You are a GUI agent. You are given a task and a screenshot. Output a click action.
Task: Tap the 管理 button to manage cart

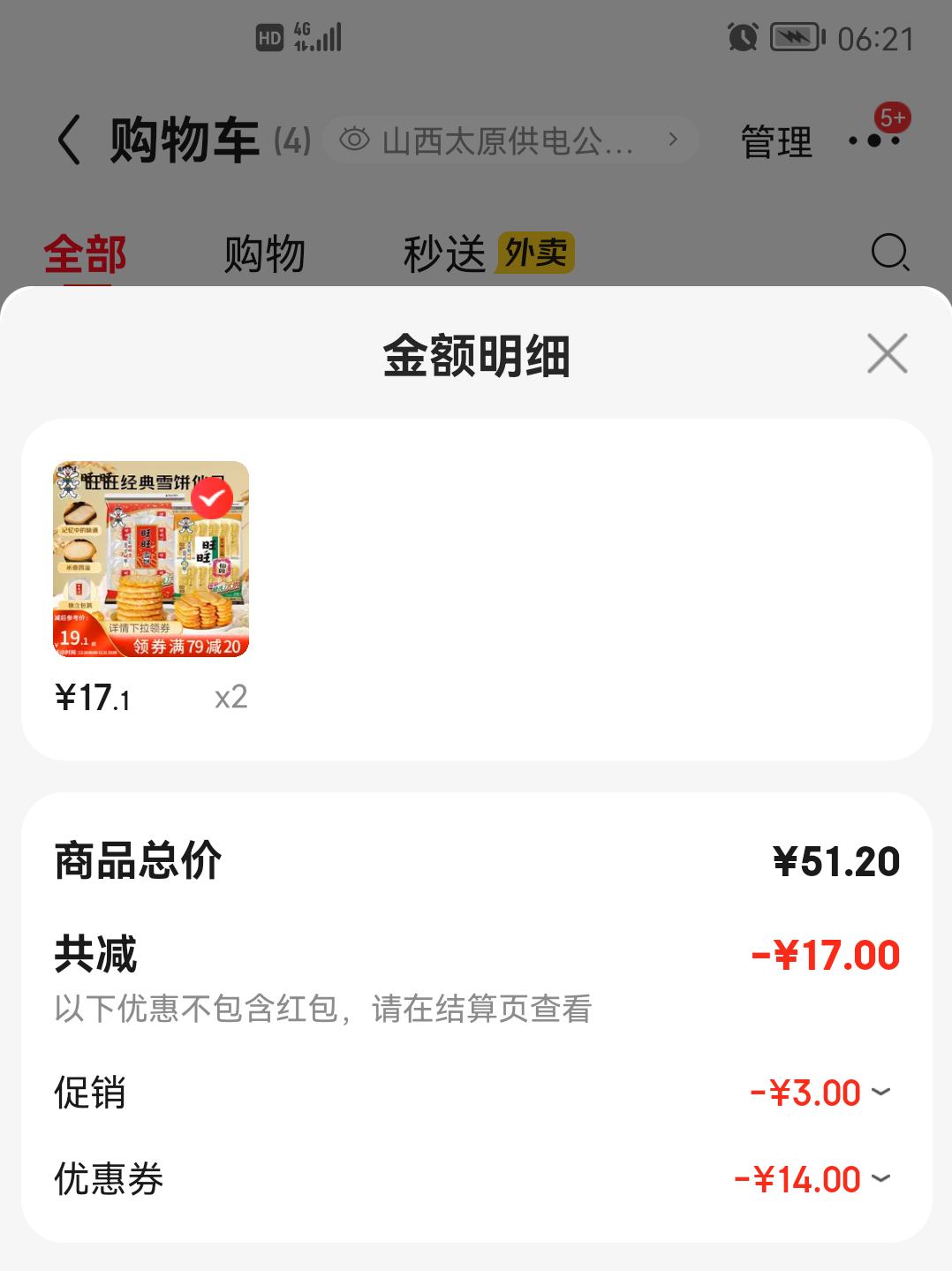tap(774, 143)
